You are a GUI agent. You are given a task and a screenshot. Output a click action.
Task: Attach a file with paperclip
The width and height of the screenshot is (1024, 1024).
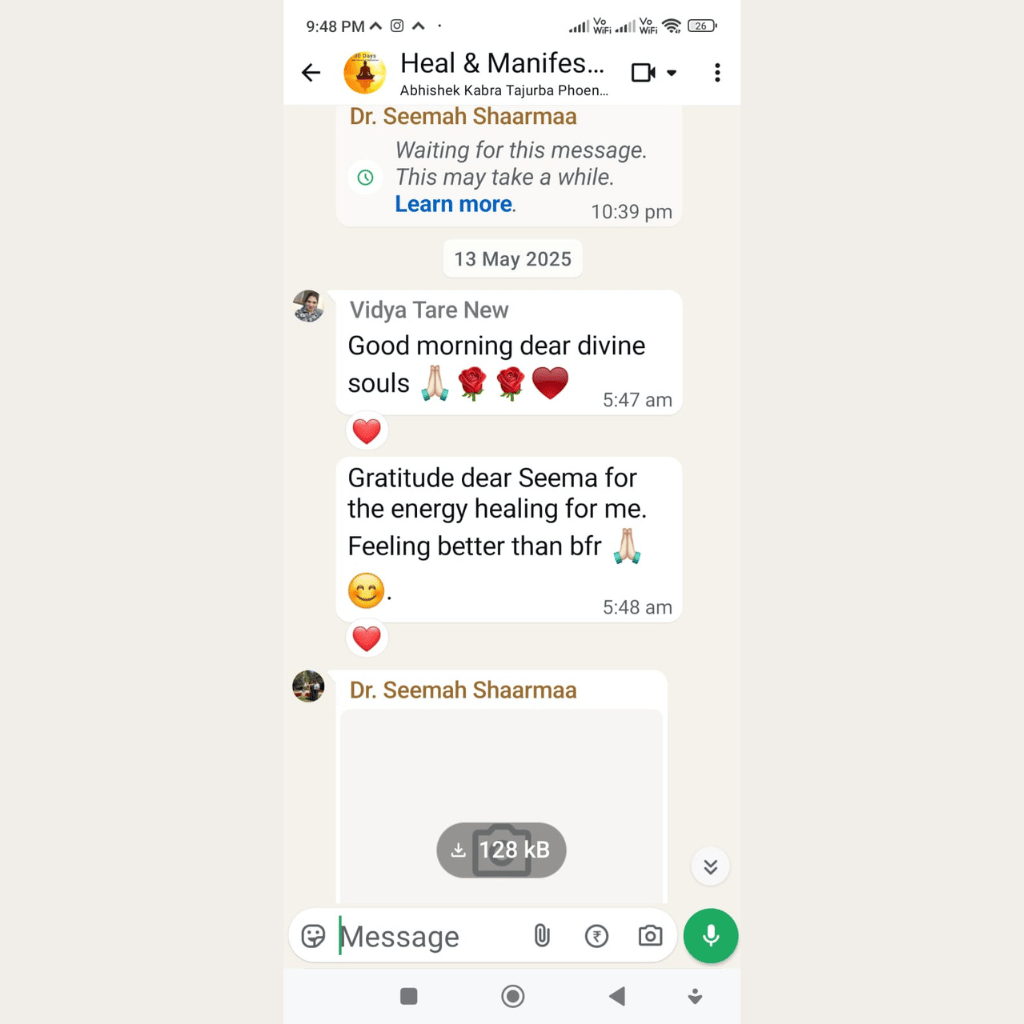(541, 936)
